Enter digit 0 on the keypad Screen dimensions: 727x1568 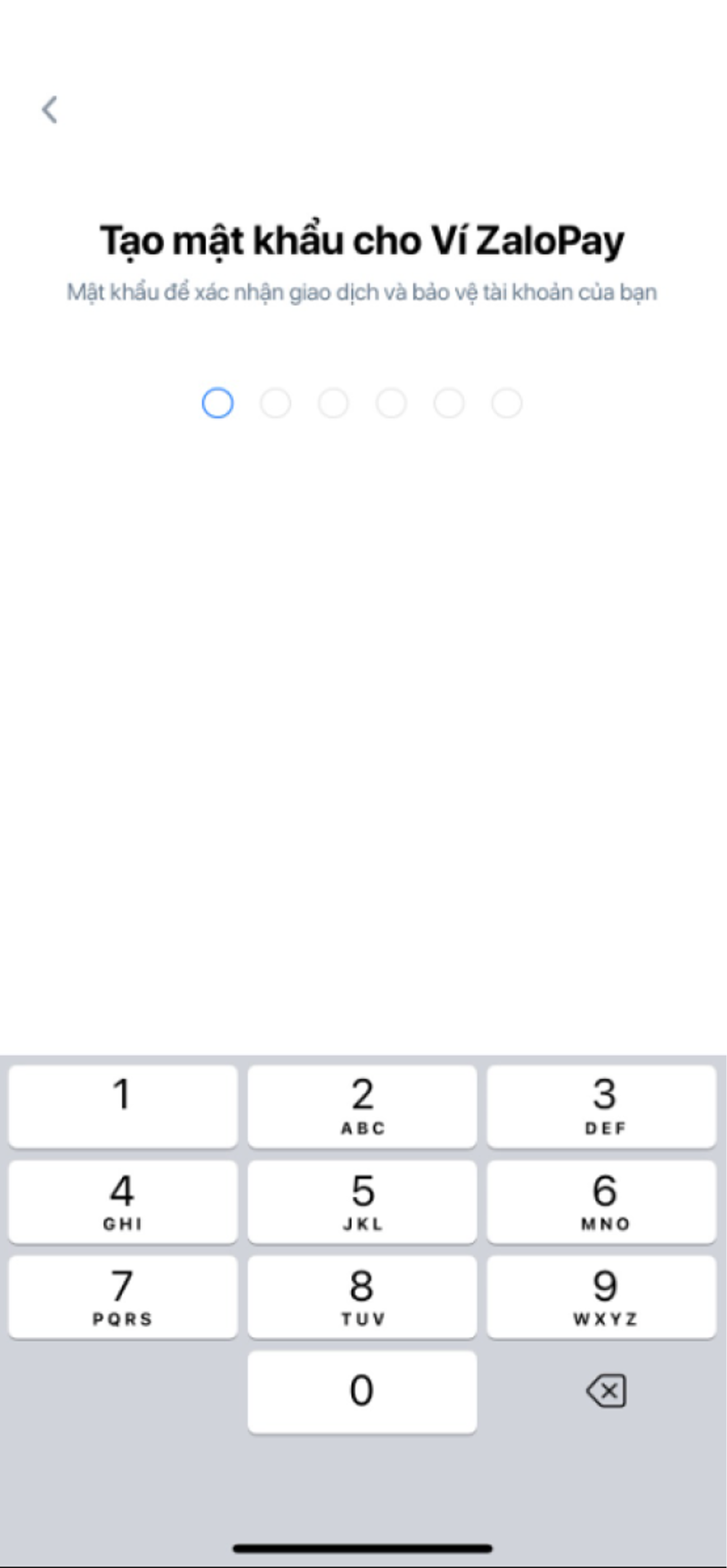(x=362, y=1392)
